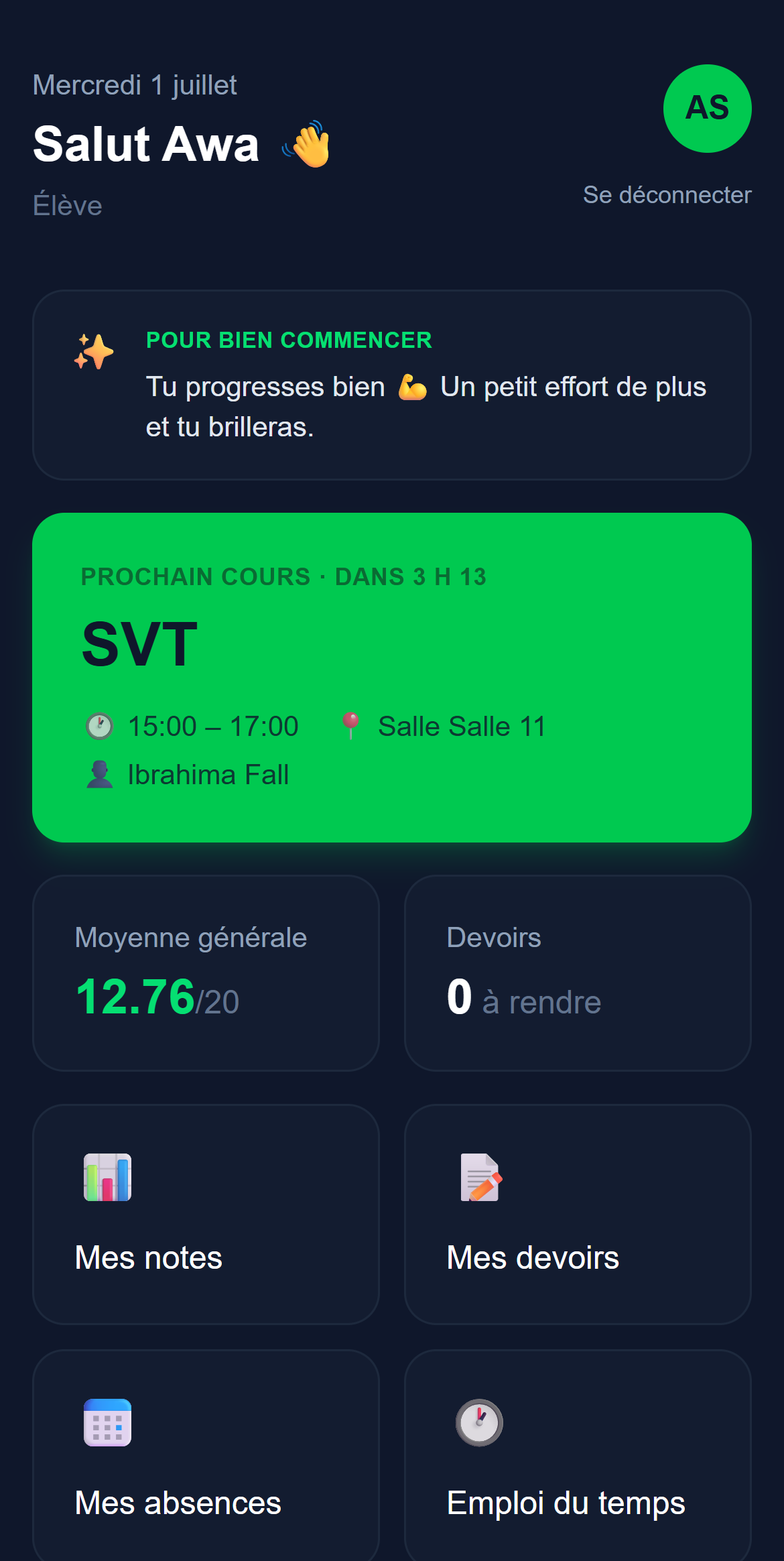Open the SVT next course card
The width and height of the screenshot is (784, 1561).
(392, 678)
